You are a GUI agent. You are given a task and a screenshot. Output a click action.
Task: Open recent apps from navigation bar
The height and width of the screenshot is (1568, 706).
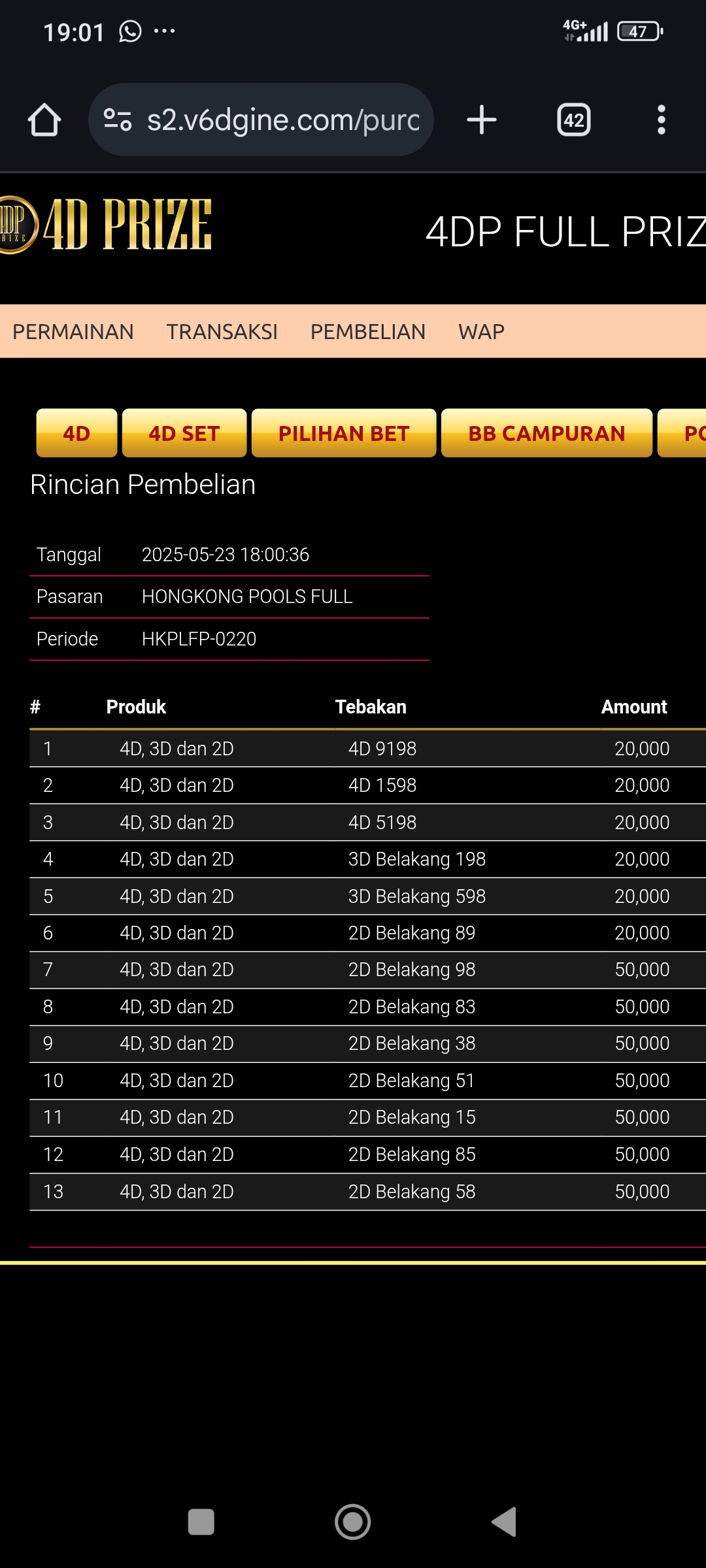(x=201, y=1522)
